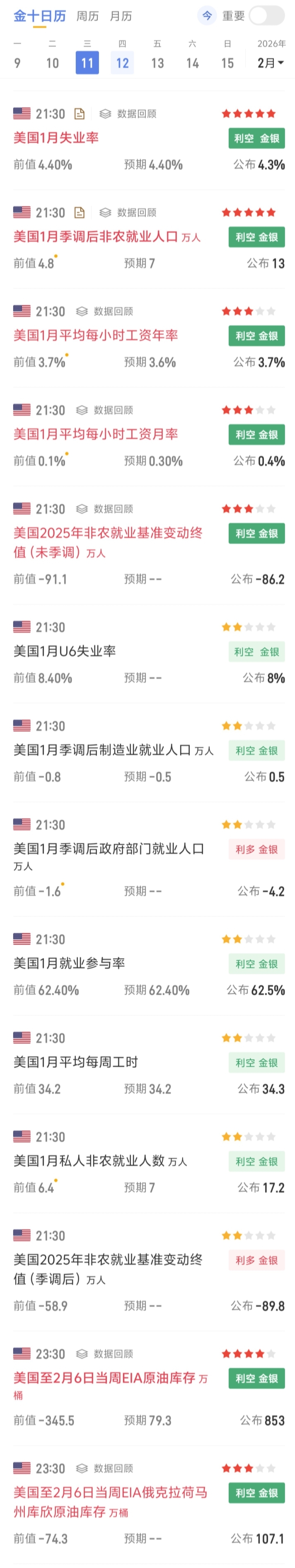295x1568 pixels.
Task: Select date 9 in the week strip
Action: point(17,63)
